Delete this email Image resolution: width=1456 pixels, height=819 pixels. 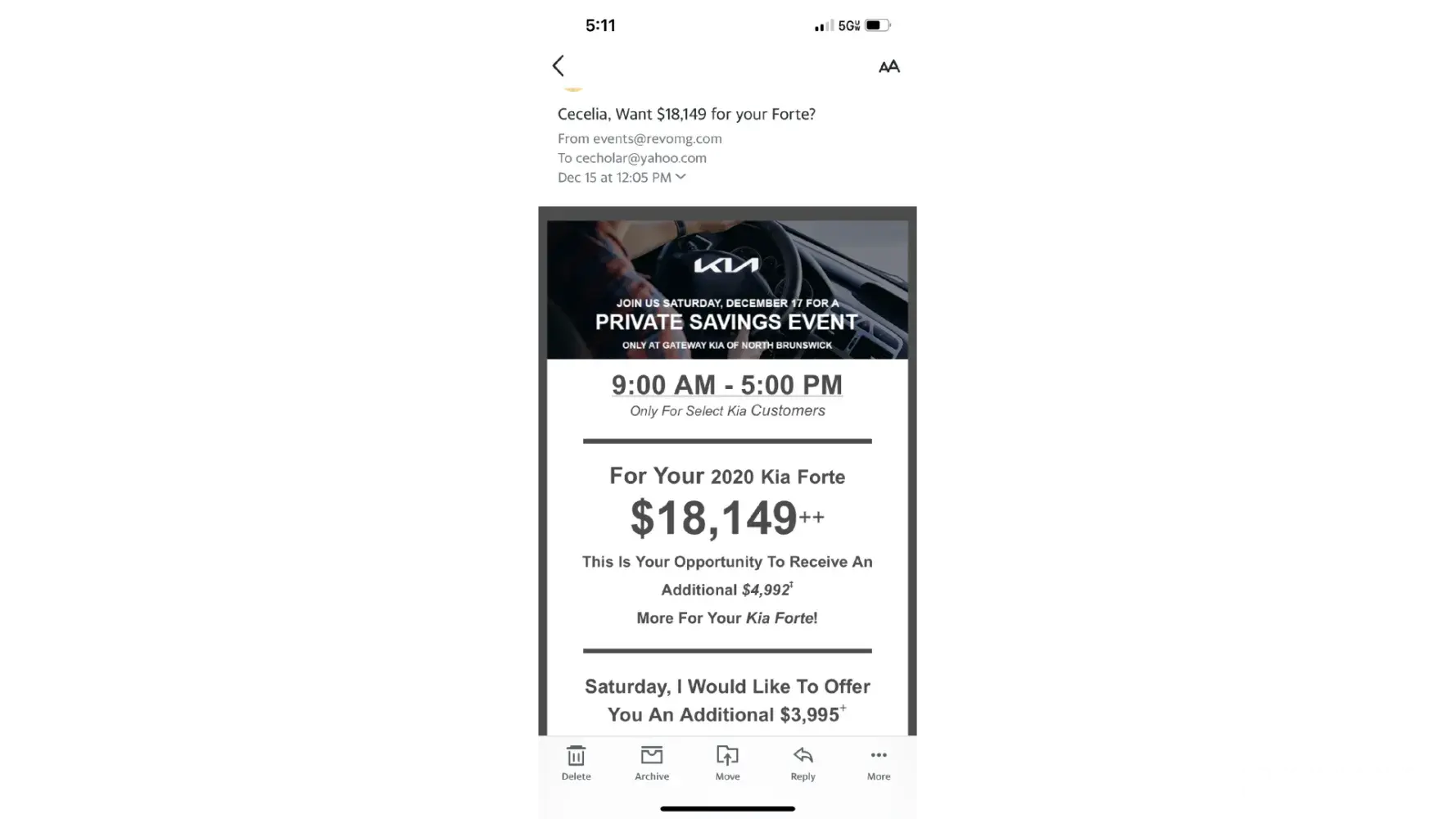coord(576,762)
